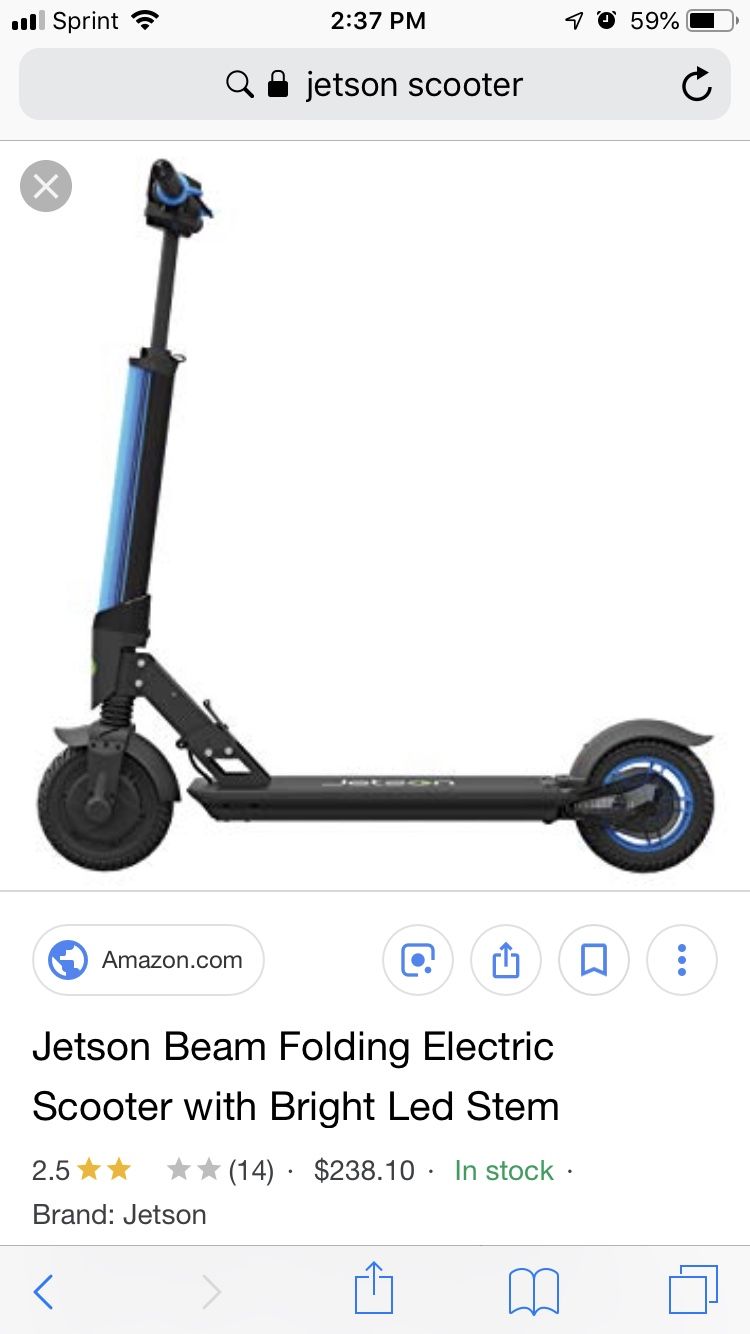Viewport: 750px width, 1334px height.
Task: Open the three-dot overflow menu
Action: point(682,960)
